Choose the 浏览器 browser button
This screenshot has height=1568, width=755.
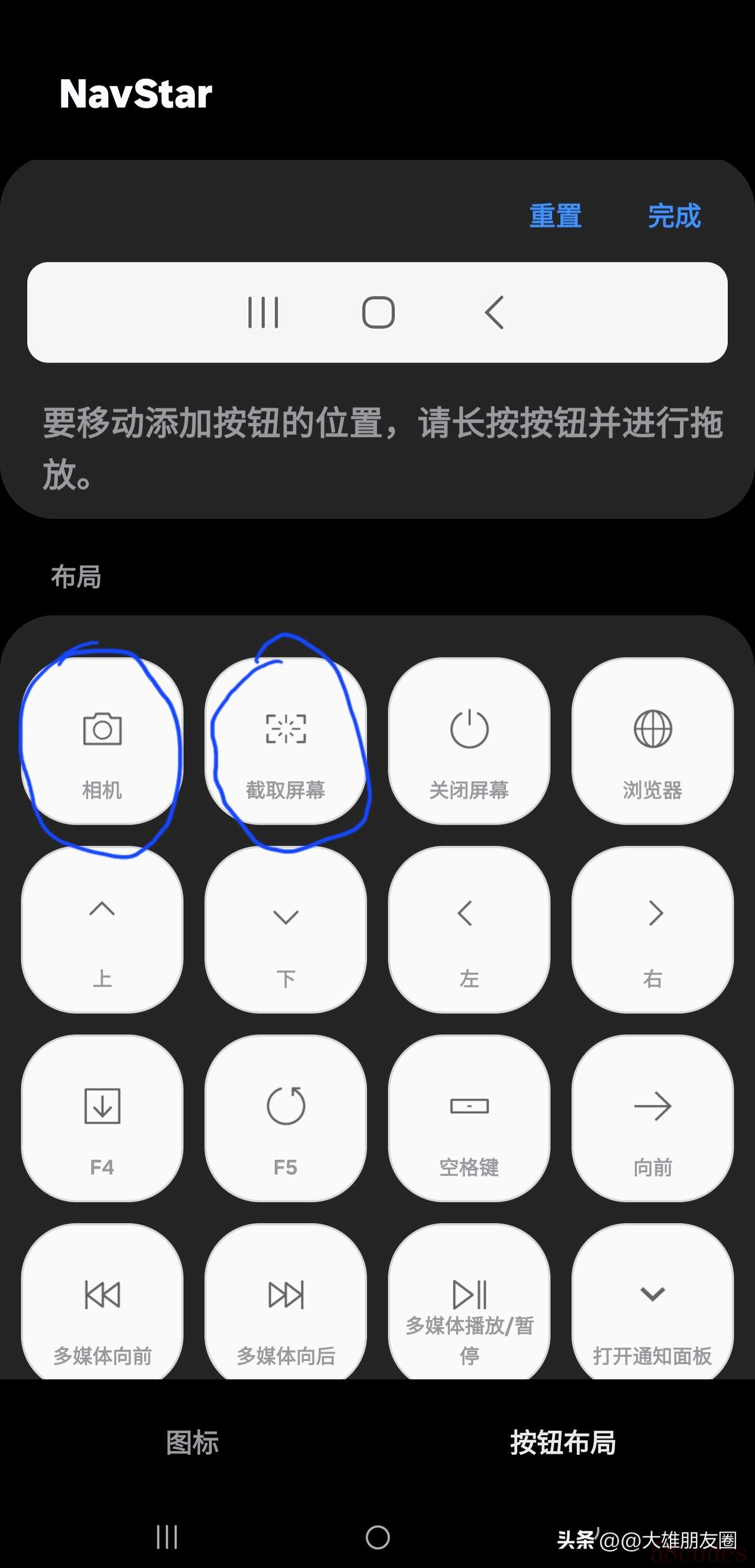click(x=652, y=742)
